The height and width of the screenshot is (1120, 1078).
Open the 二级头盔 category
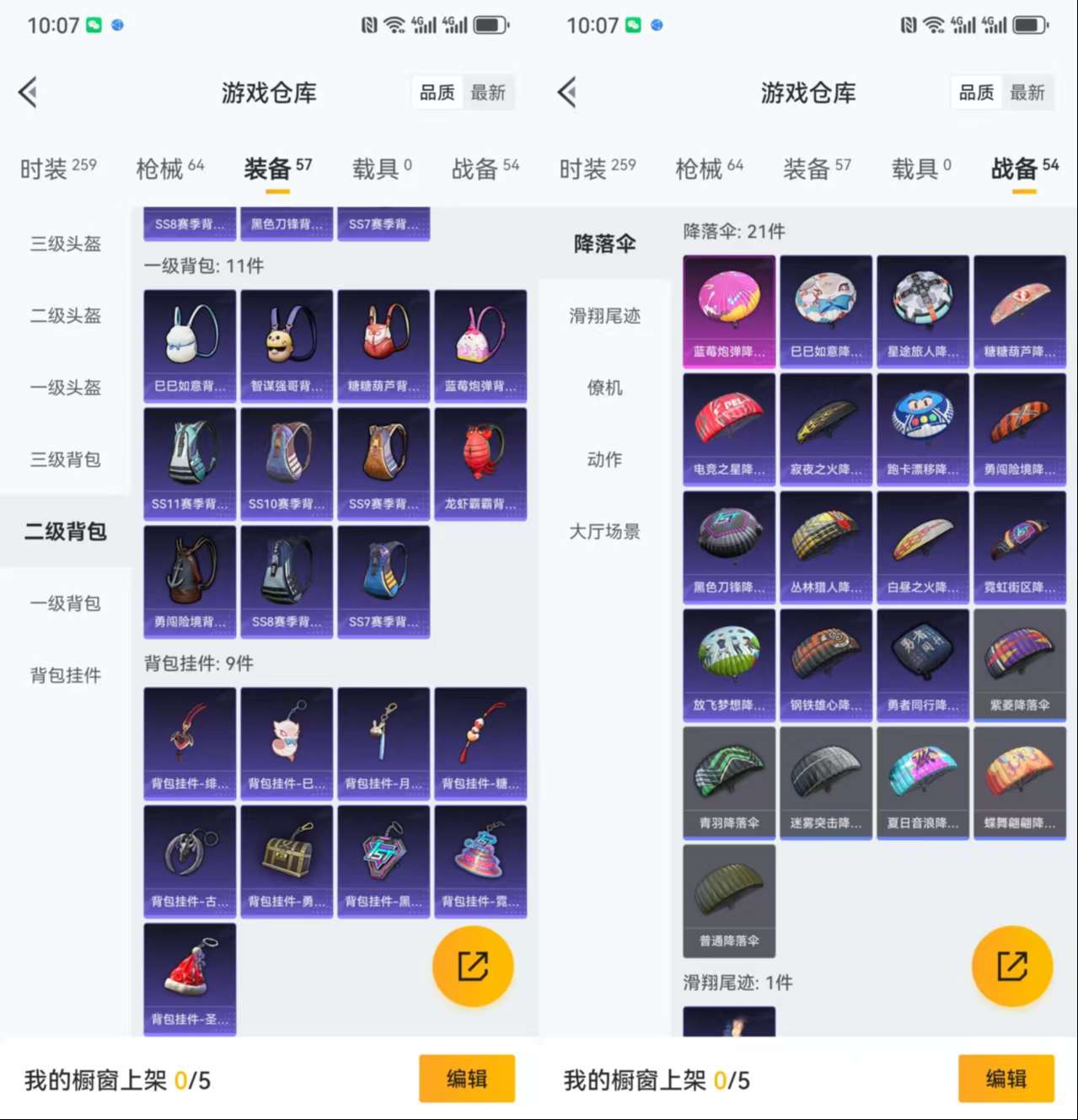tap(66, 316)
